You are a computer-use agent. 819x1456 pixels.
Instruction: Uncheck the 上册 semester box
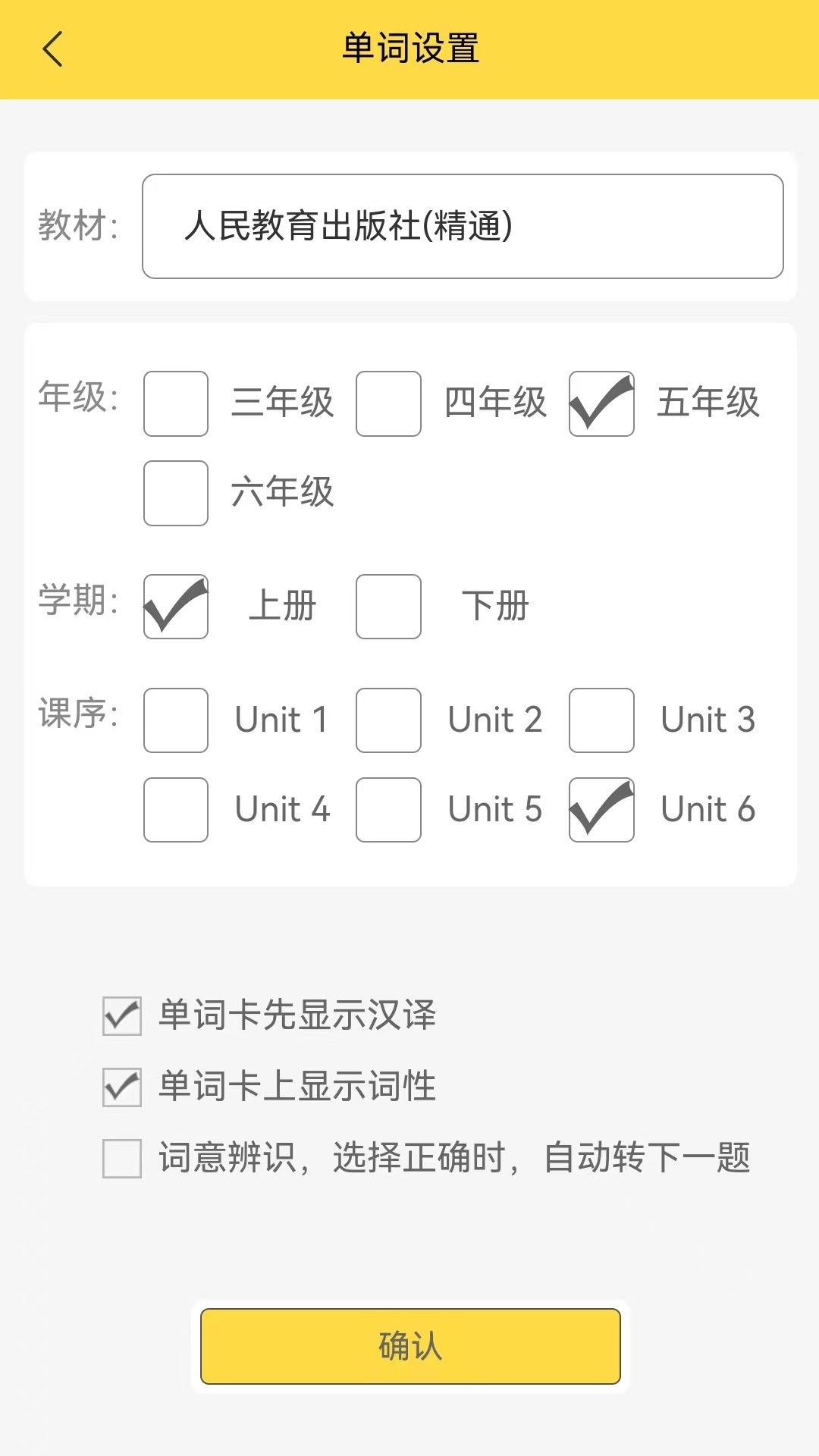[175, 607]
